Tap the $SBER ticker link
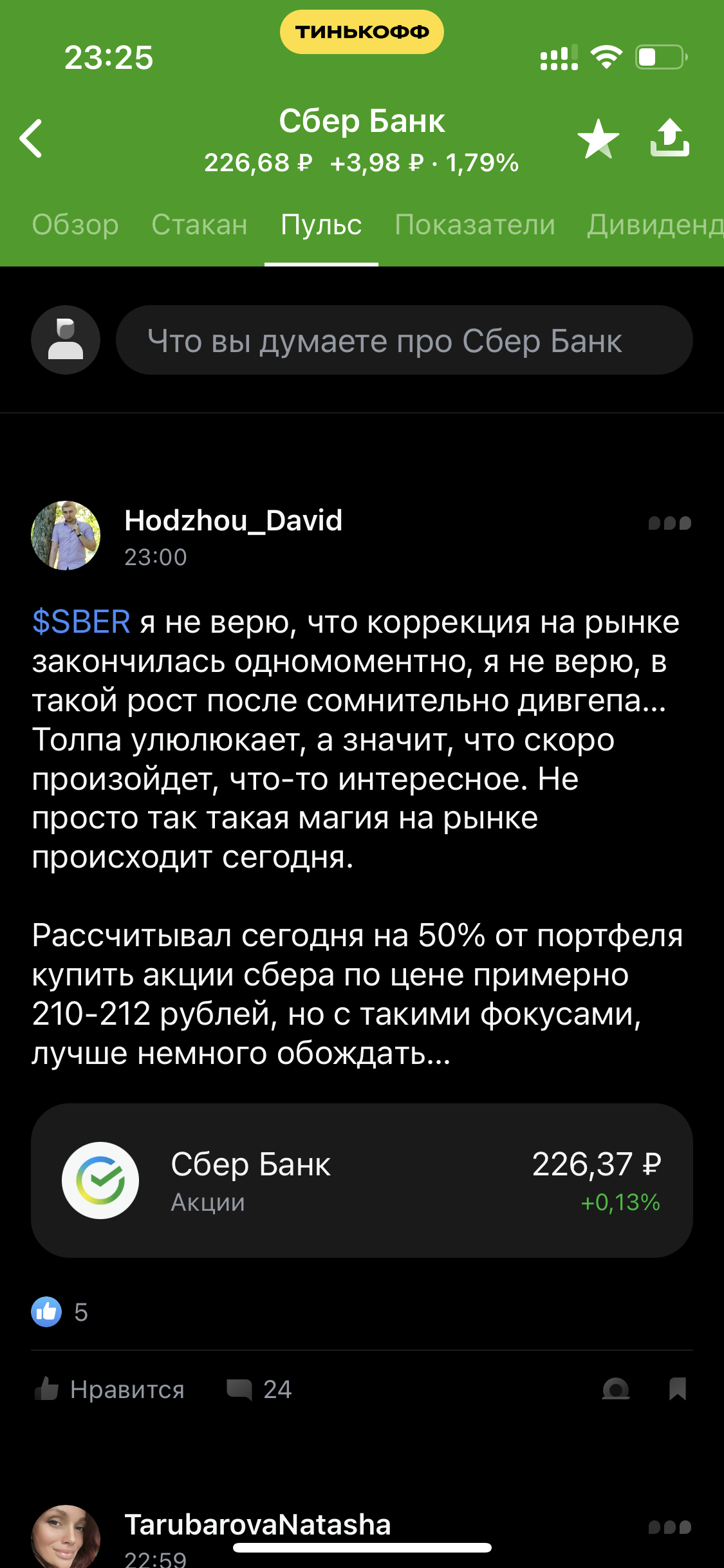Image resolution: width=724 pixels, height=1568 pixels. click(81, 622)
